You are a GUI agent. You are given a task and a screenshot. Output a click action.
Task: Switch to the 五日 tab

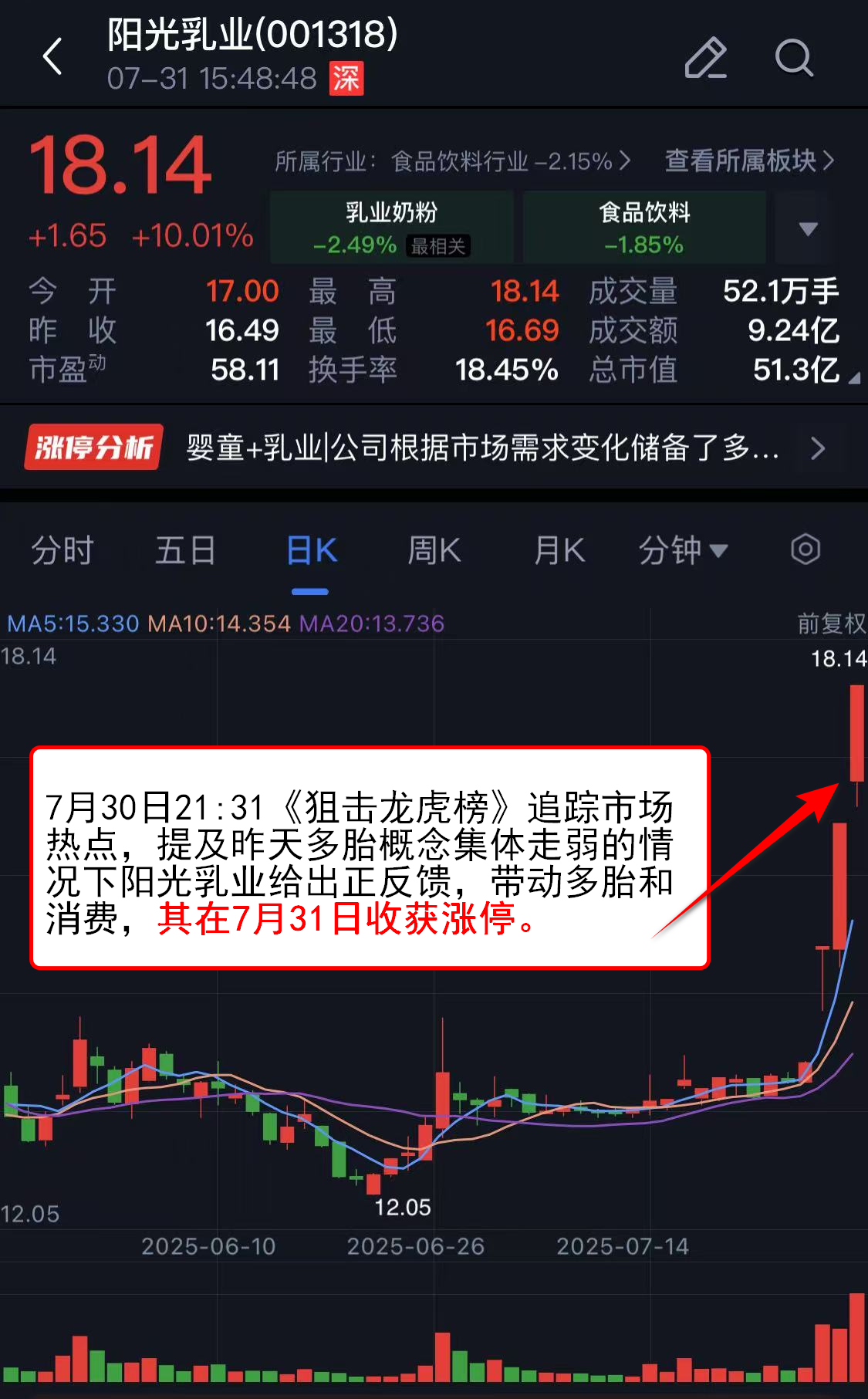click(x=185, y=551)
